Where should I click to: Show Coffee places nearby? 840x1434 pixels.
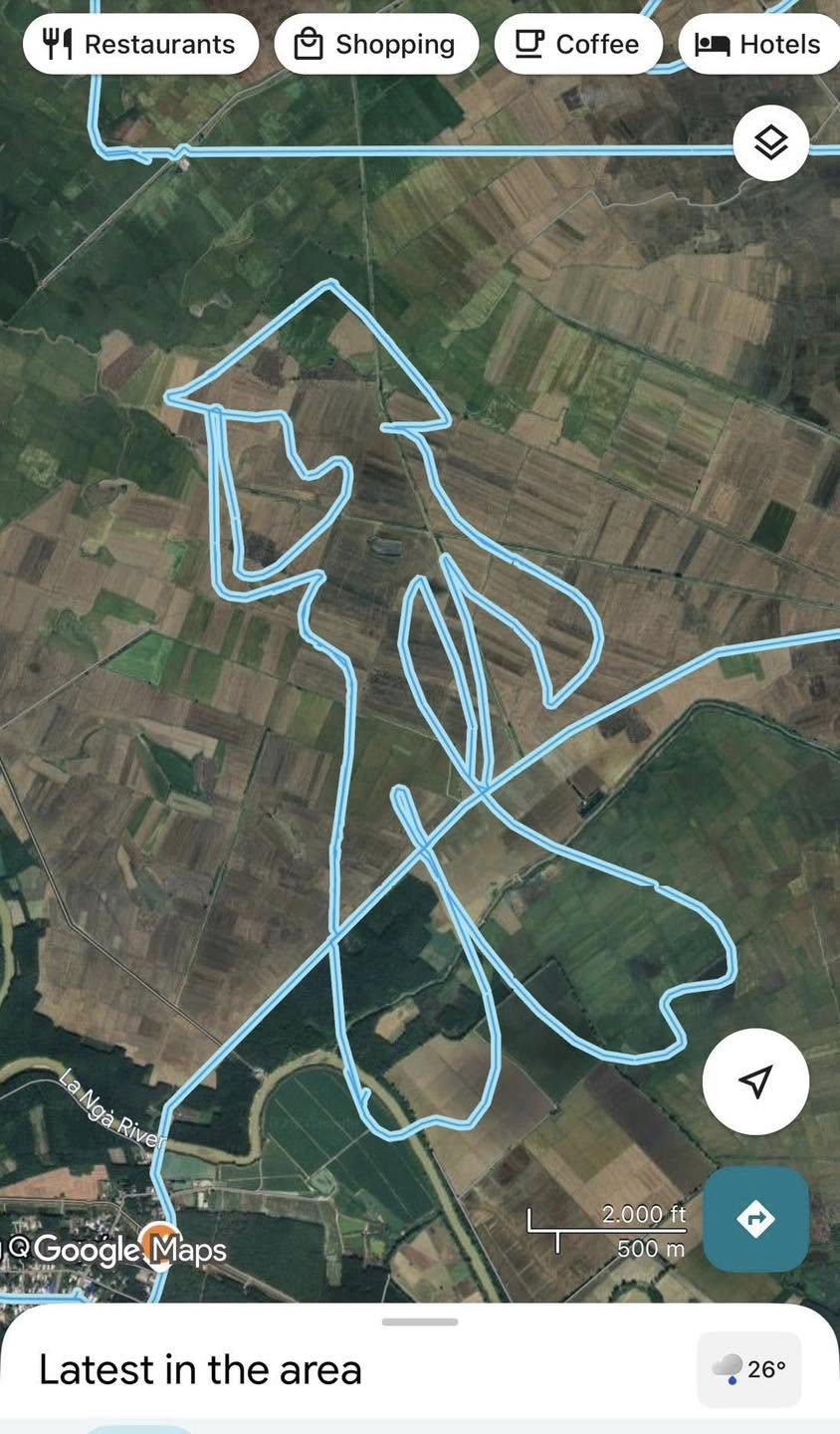point(577,44)
